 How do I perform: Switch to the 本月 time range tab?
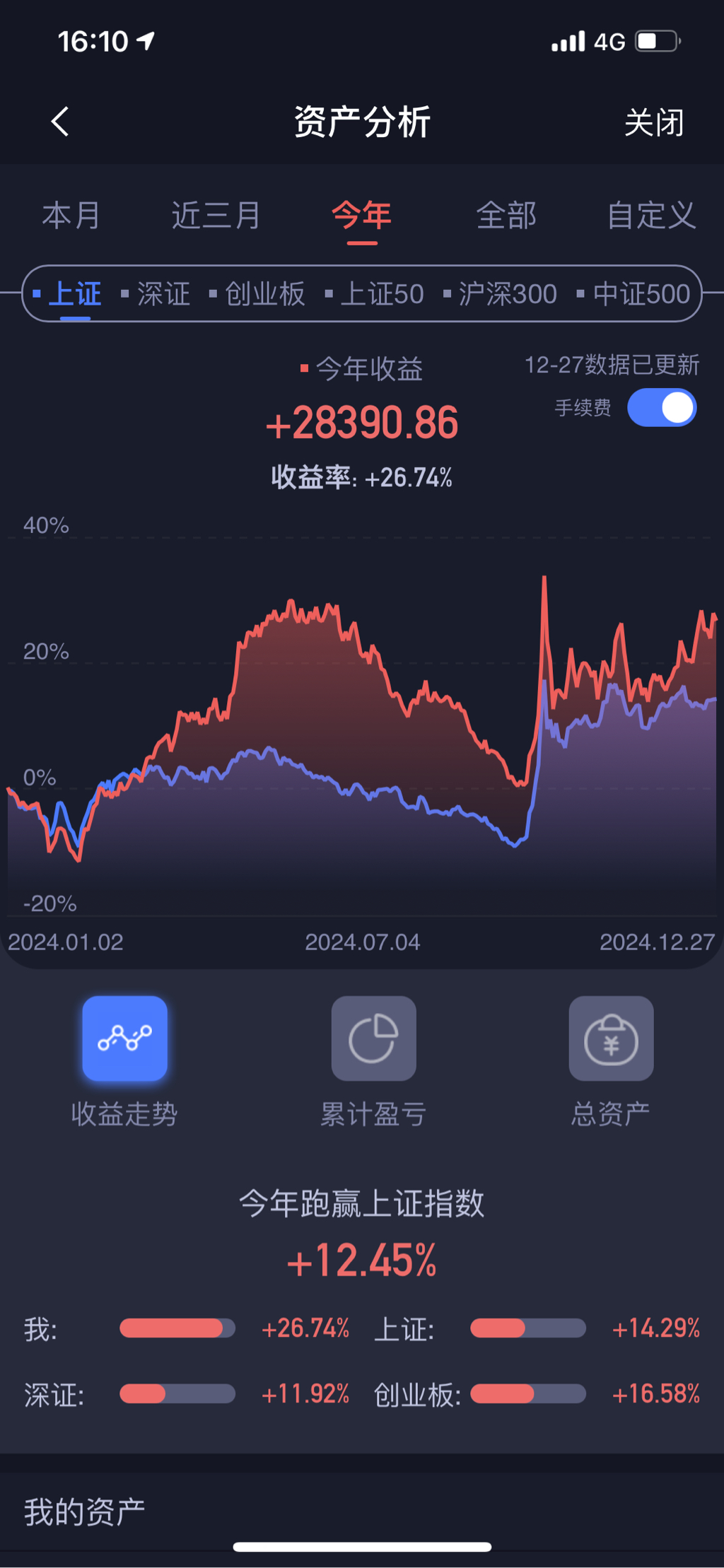[x=71, y=216]
